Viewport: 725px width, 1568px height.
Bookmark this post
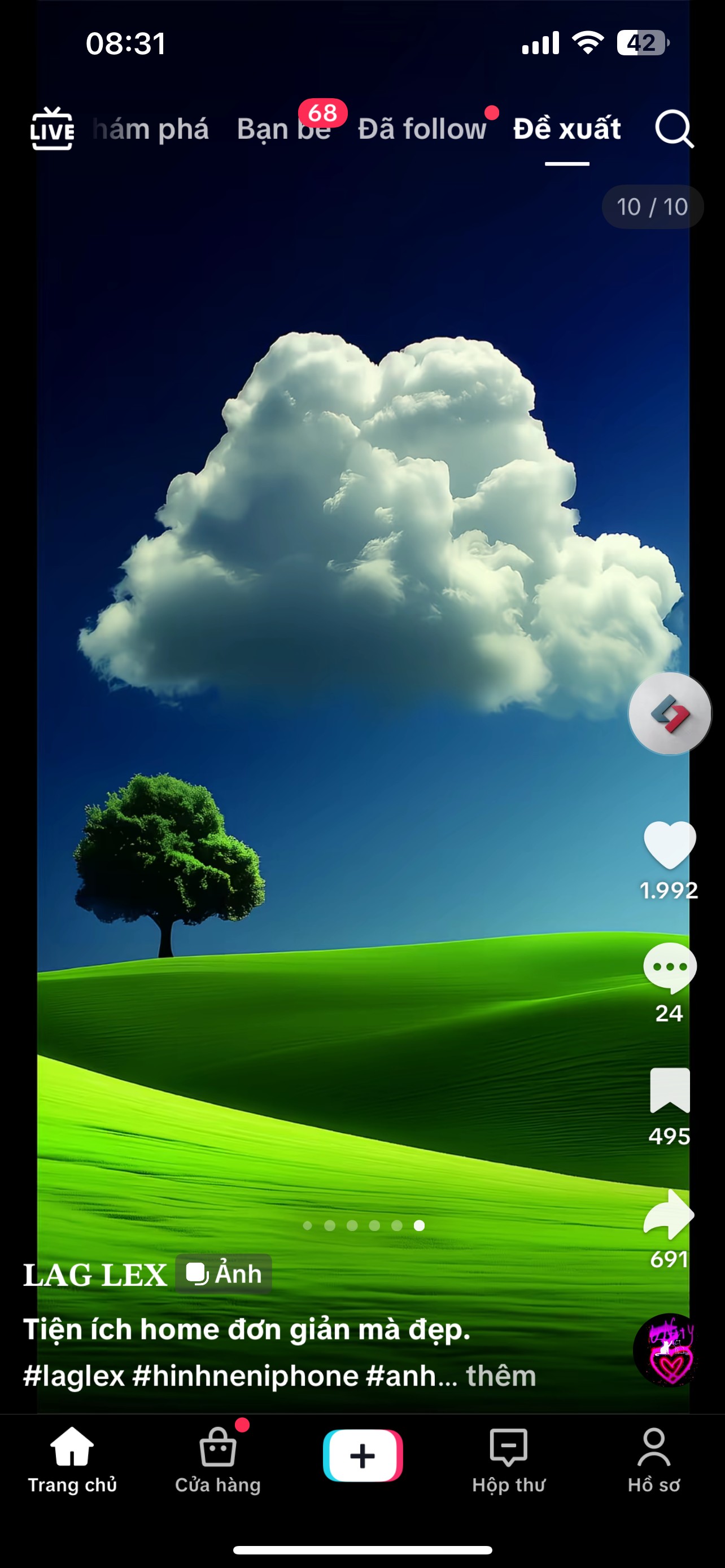click(670, 1090)
